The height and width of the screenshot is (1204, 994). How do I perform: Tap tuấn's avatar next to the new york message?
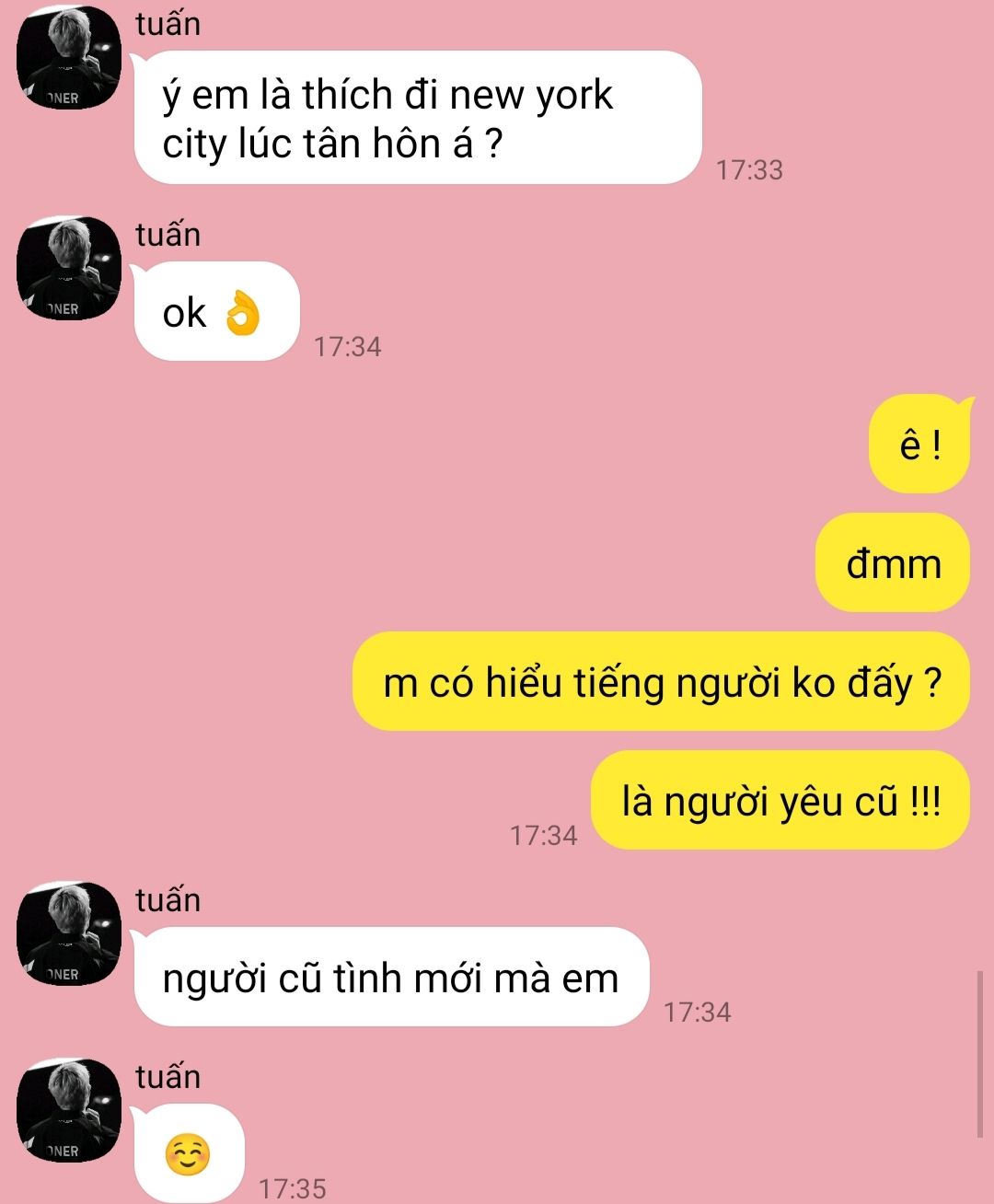coord(69,58)
